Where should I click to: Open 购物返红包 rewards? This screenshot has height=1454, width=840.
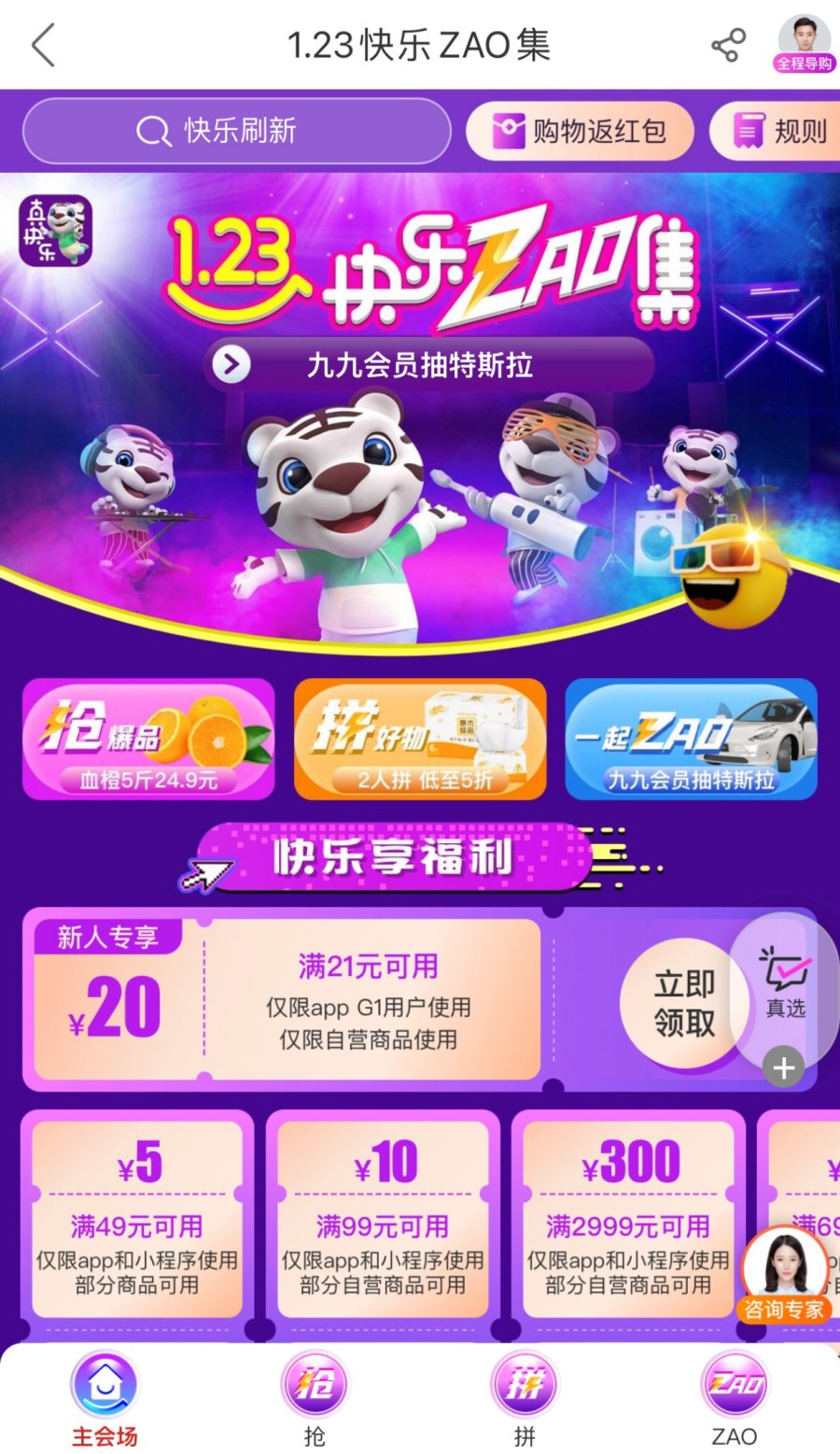coord(581,131)
